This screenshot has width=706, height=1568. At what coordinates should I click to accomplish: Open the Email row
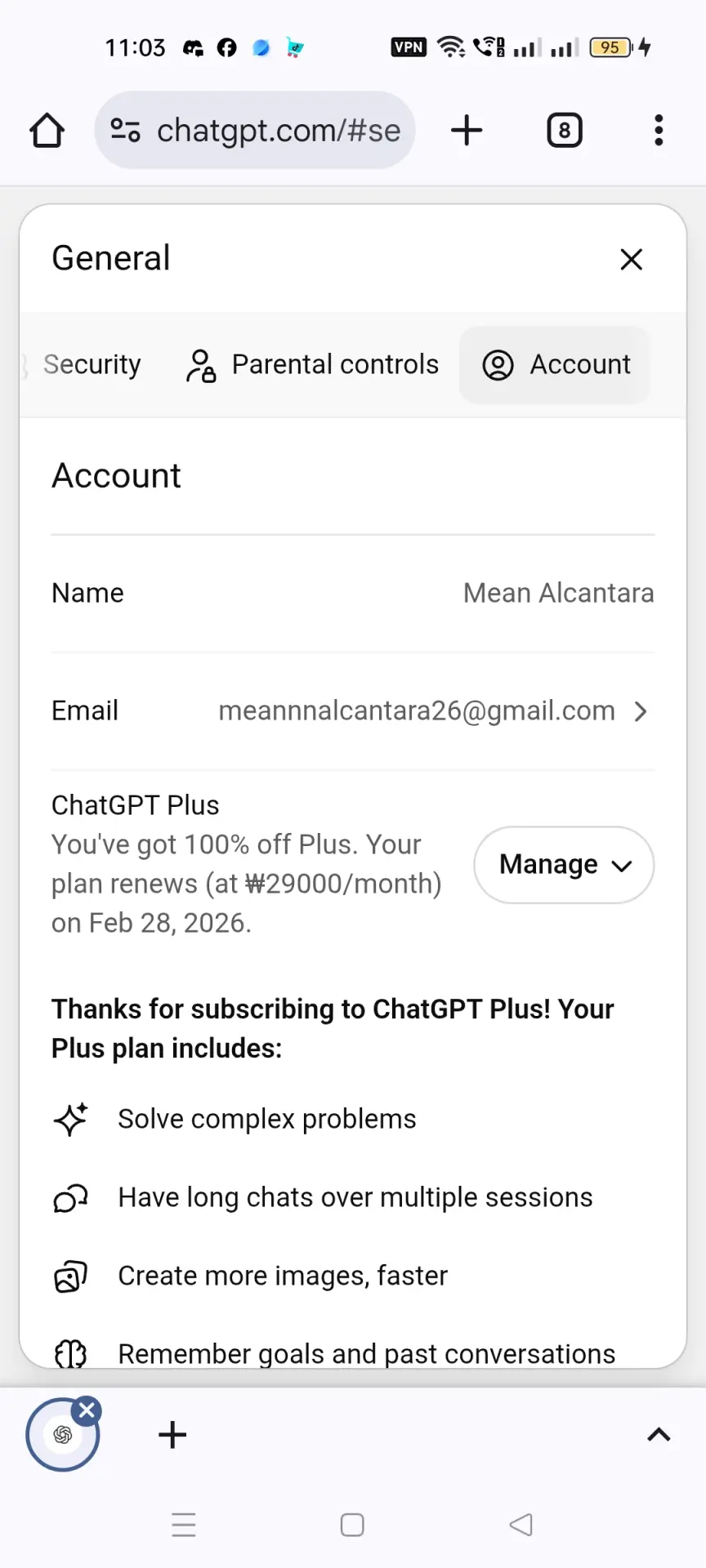click(x=353, y=710)
